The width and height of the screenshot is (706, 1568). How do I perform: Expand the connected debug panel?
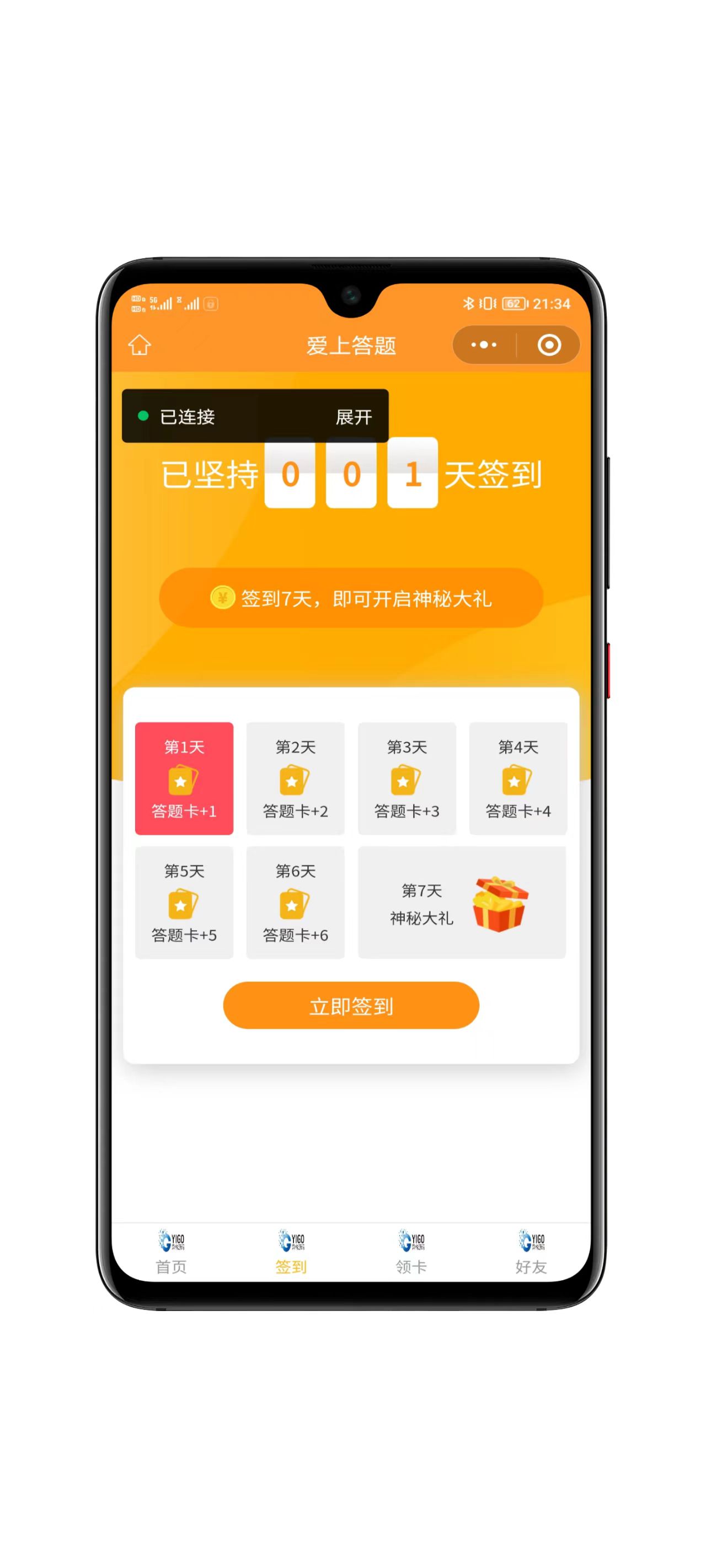click(x=354, y=417)
